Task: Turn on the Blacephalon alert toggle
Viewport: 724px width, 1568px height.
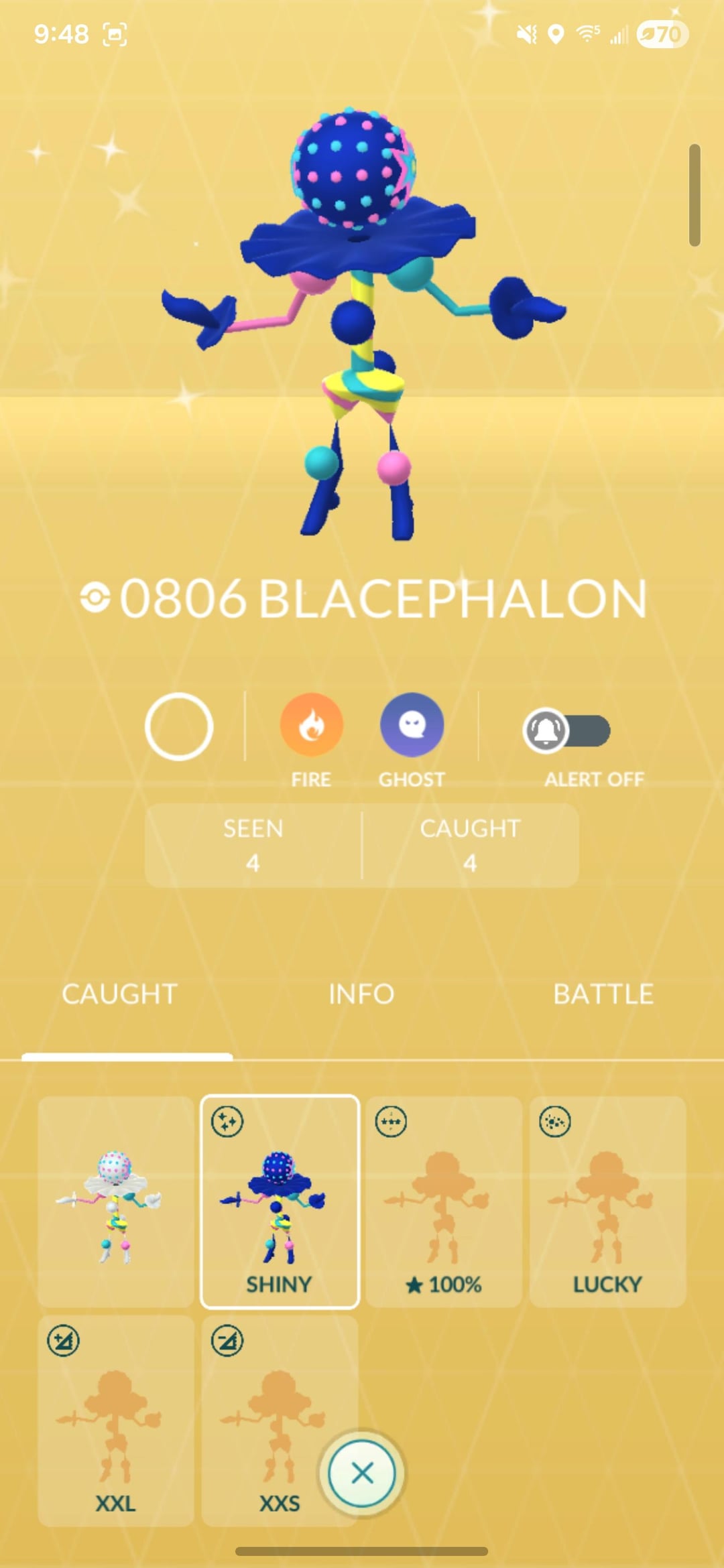Action: (x=566, y=730)
